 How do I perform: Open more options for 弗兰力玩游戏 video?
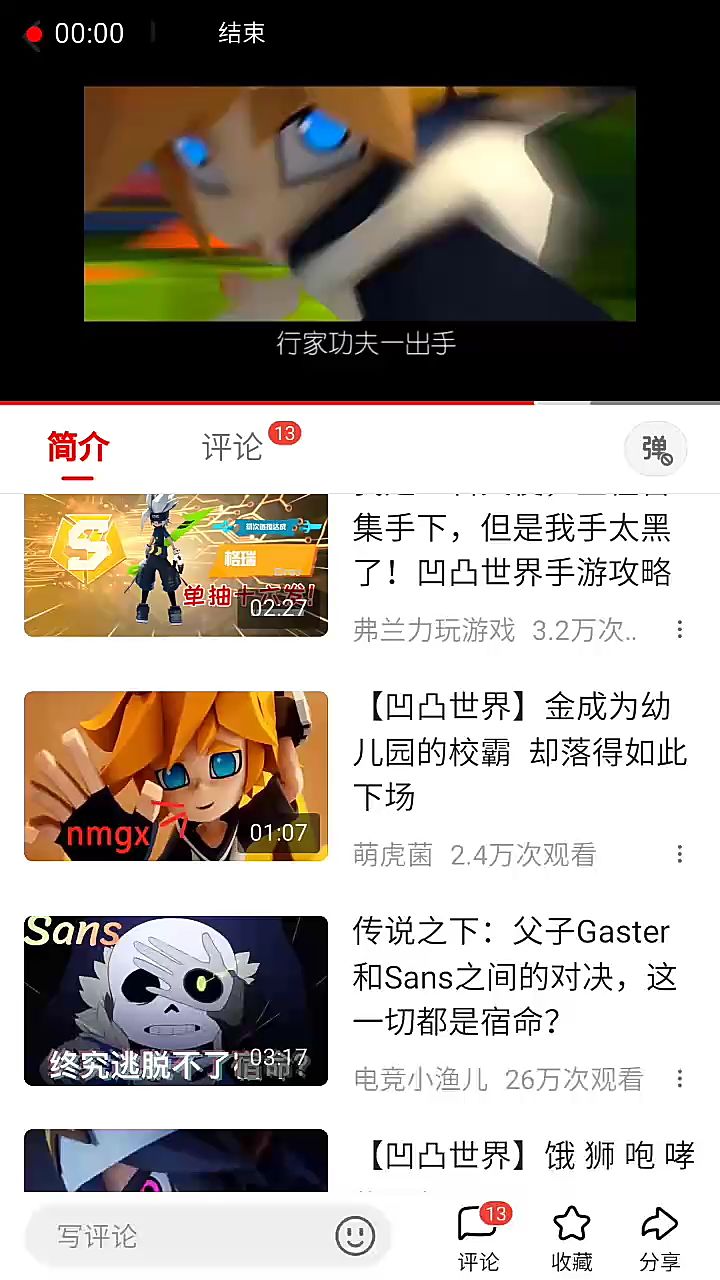tap(680, 630)
